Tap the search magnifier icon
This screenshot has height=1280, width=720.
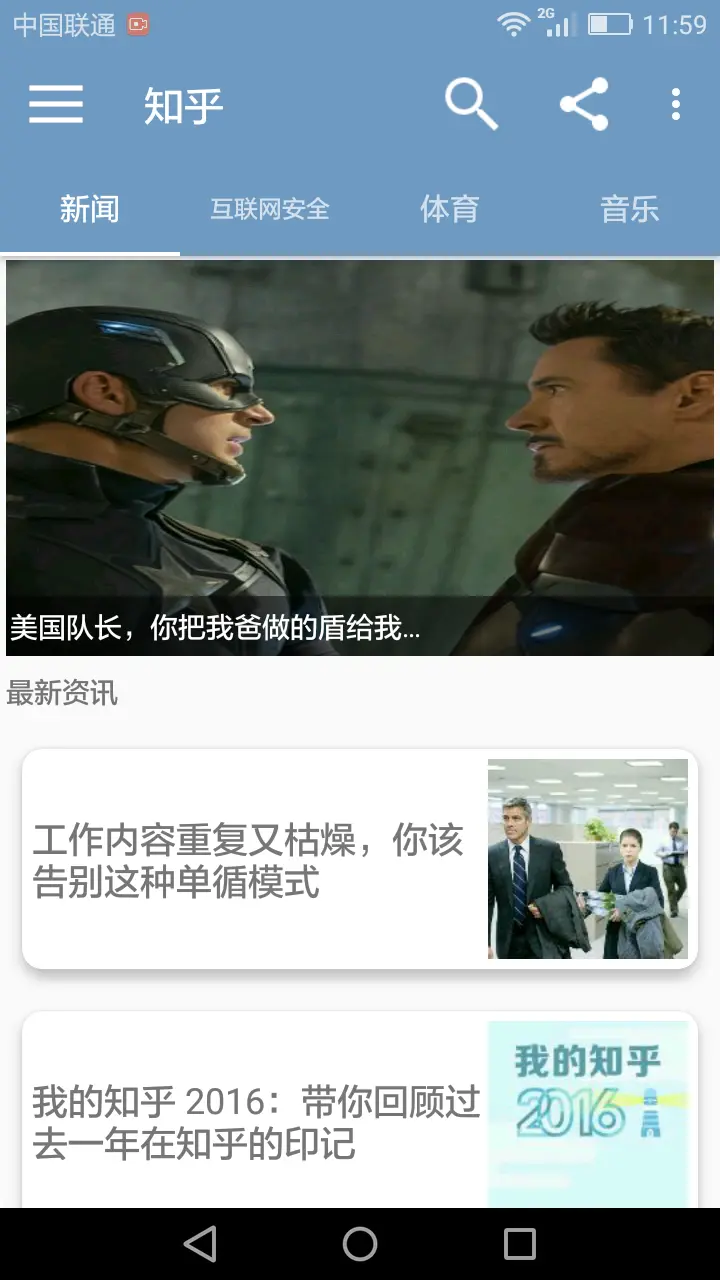coord(471,104)
